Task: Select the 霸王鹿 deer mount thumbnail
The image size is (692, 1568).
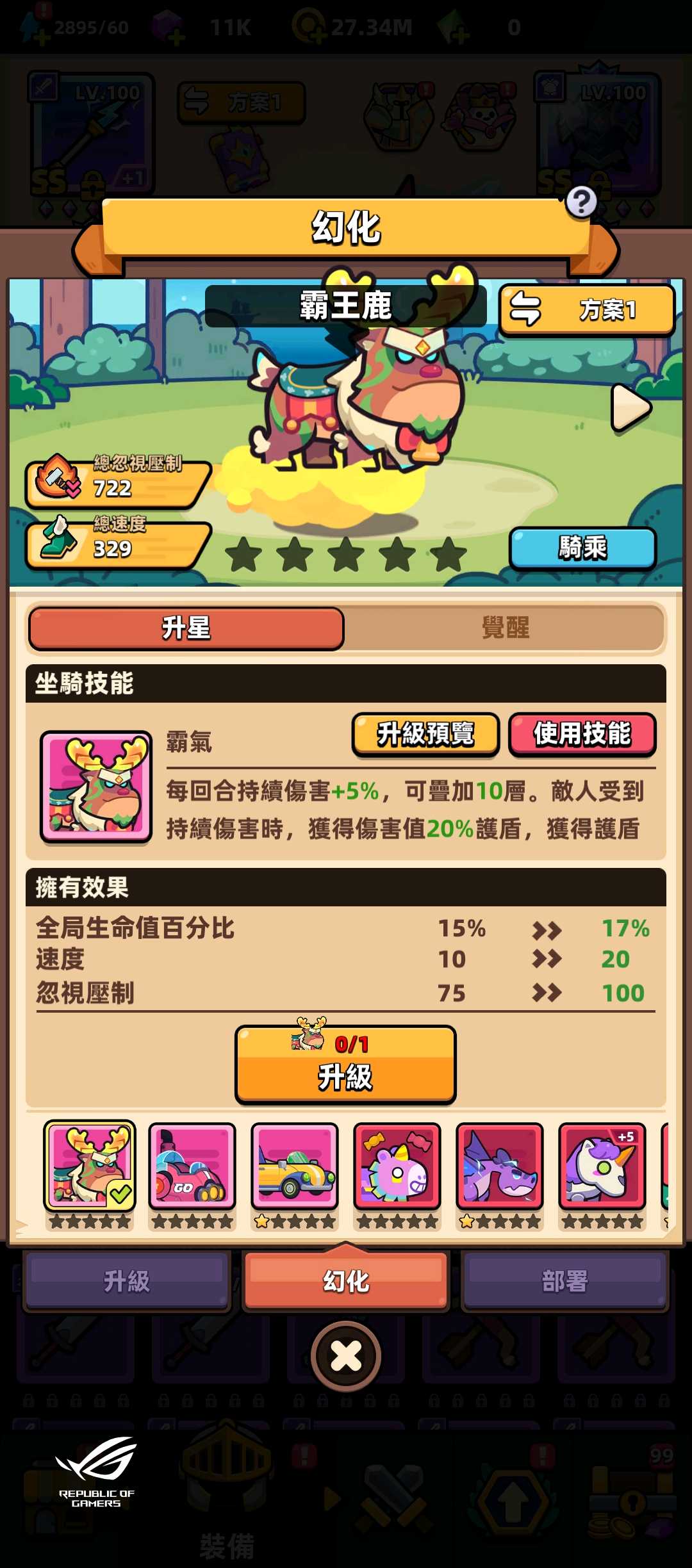Action: [x=89, y=1167]
